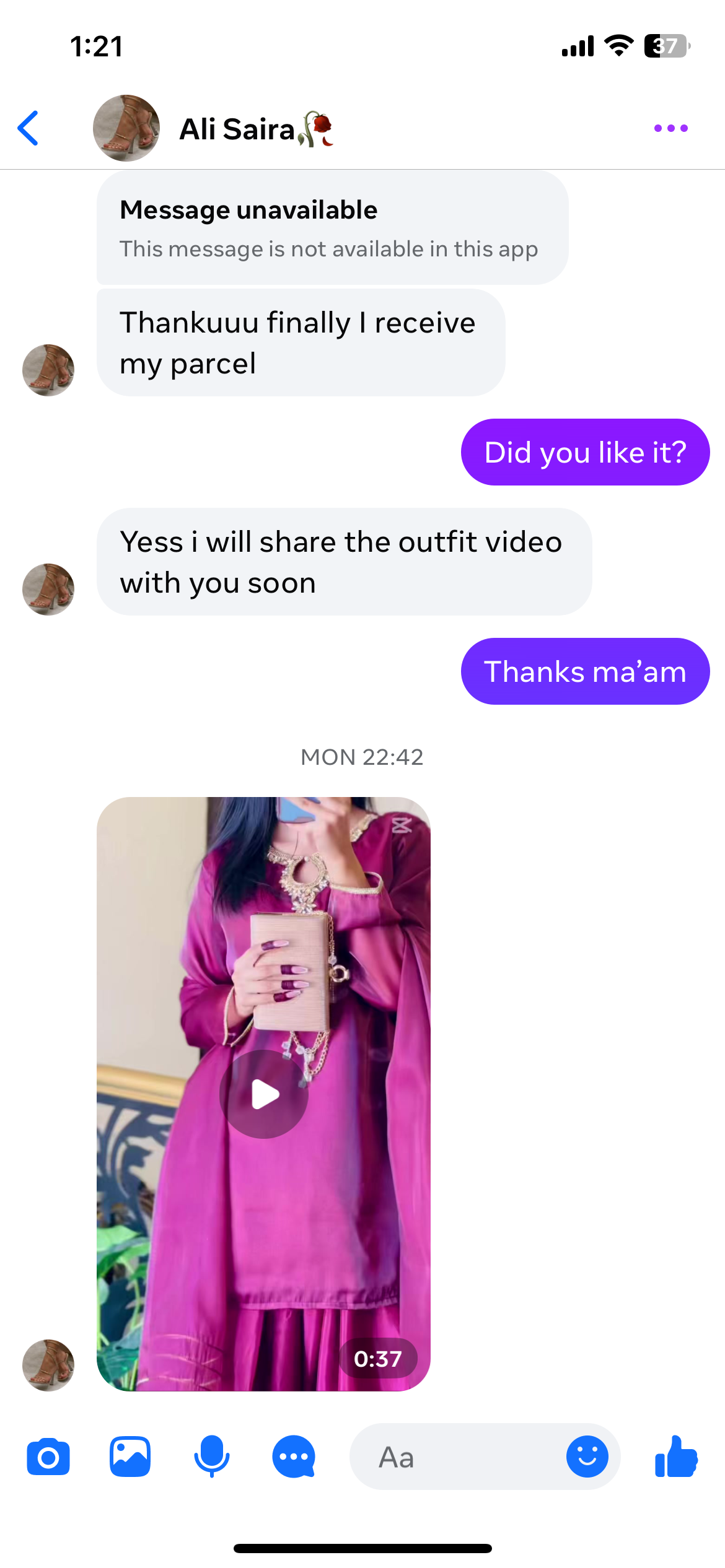725x1568 pixels.
Task: Open the three-dot options menu
Action: click(671, 128)
